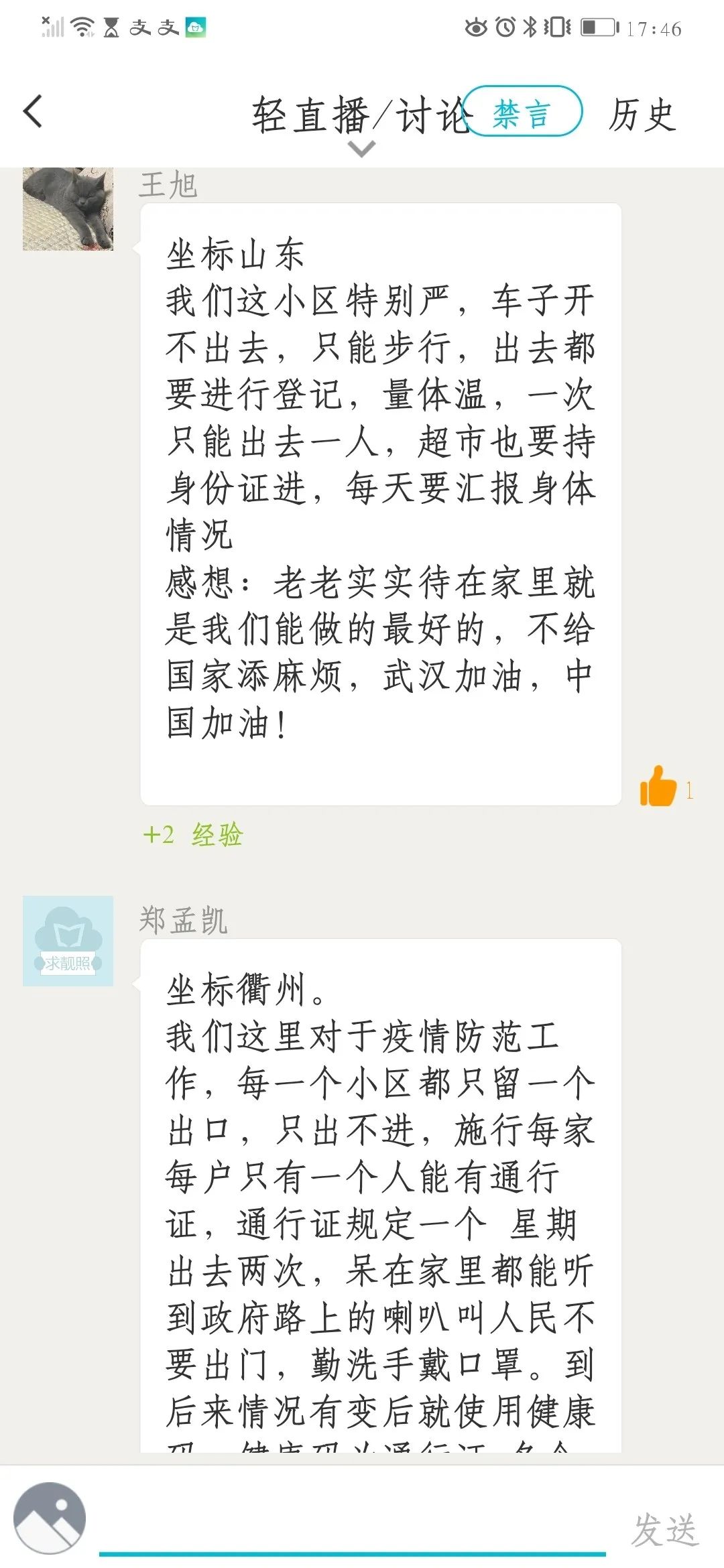The width and height of the screenshot is (724, 1568).
Task: Attach a picture using the image icon
Action: 50,1517
